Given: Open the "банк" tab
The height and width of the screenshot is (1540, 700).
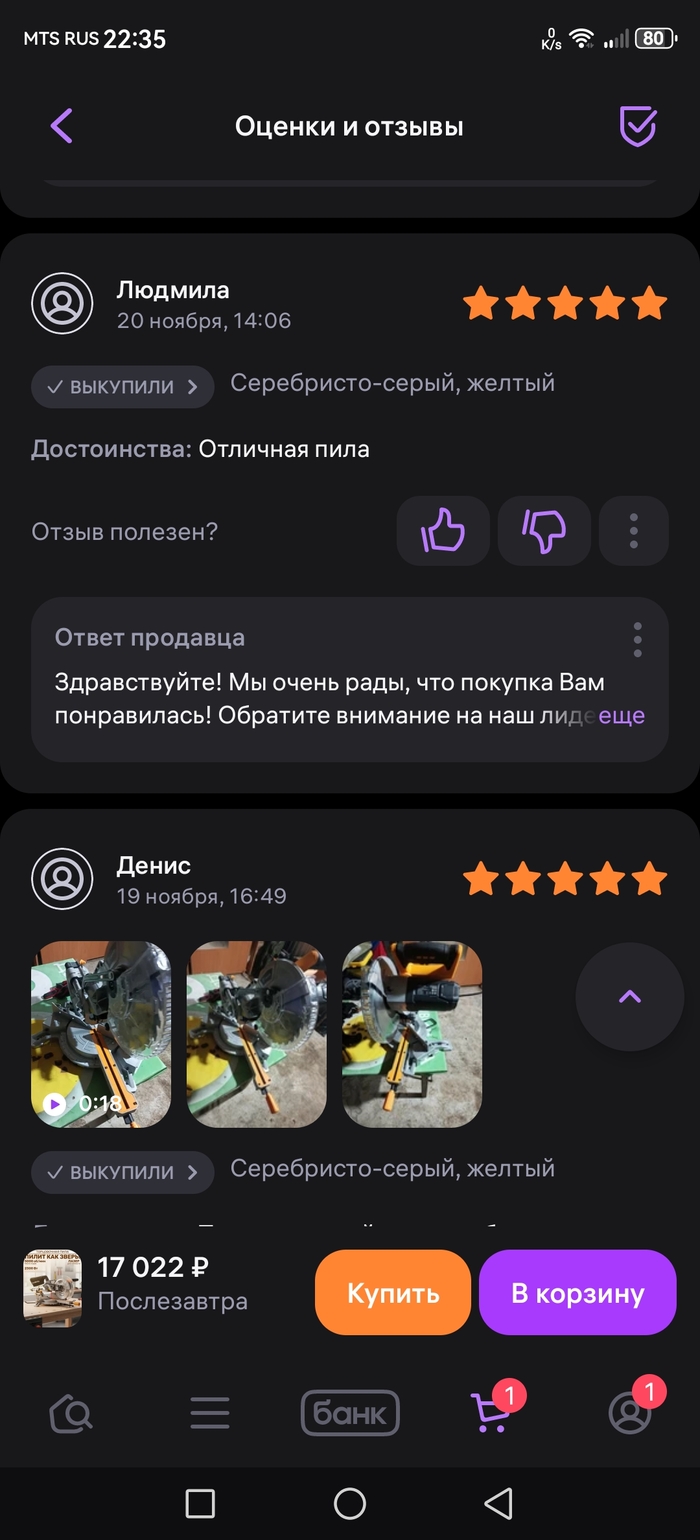Looking at the screenshot, I should coord(350,1413).
